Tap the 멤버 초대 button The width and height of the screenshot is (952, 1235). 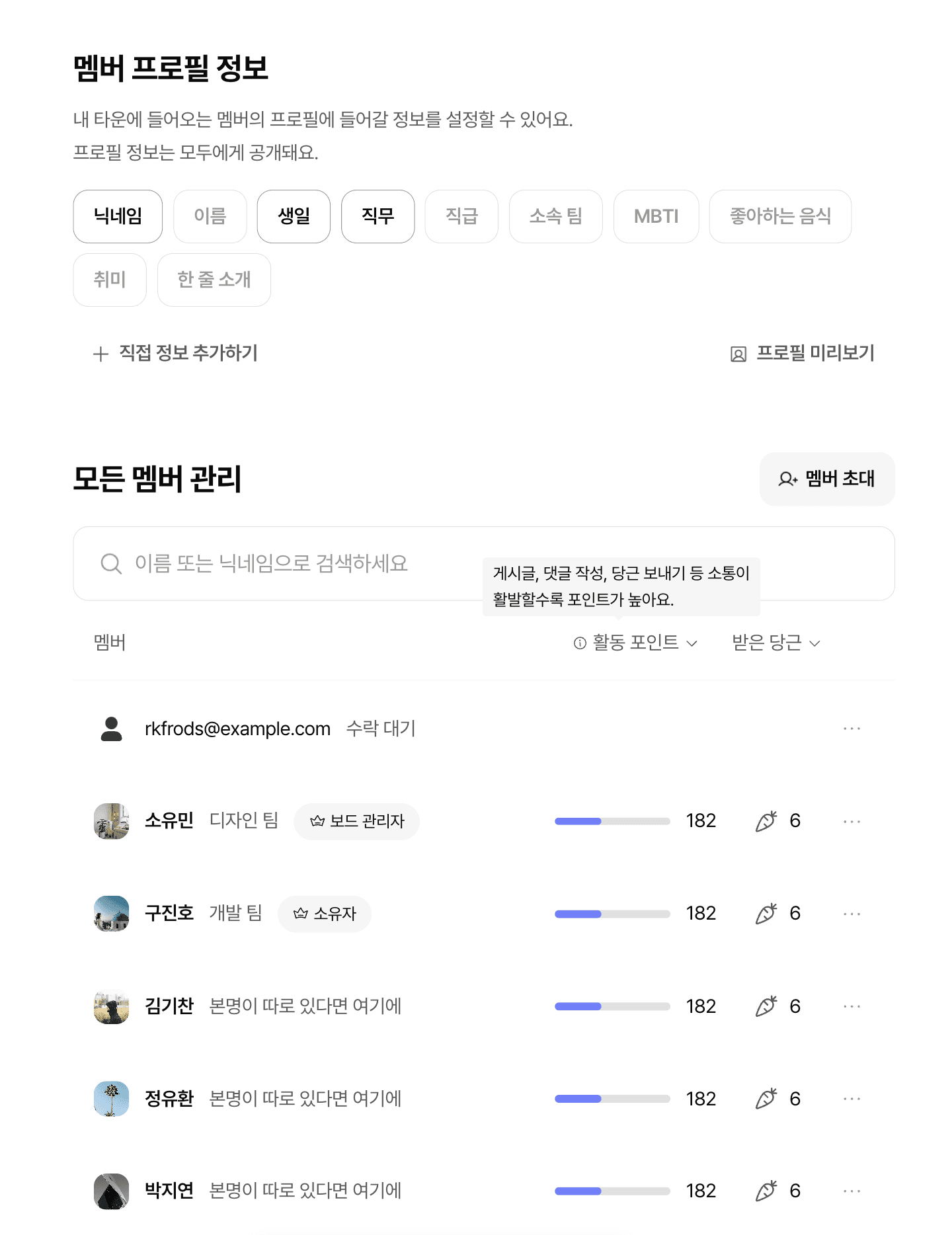click(827, 479)
